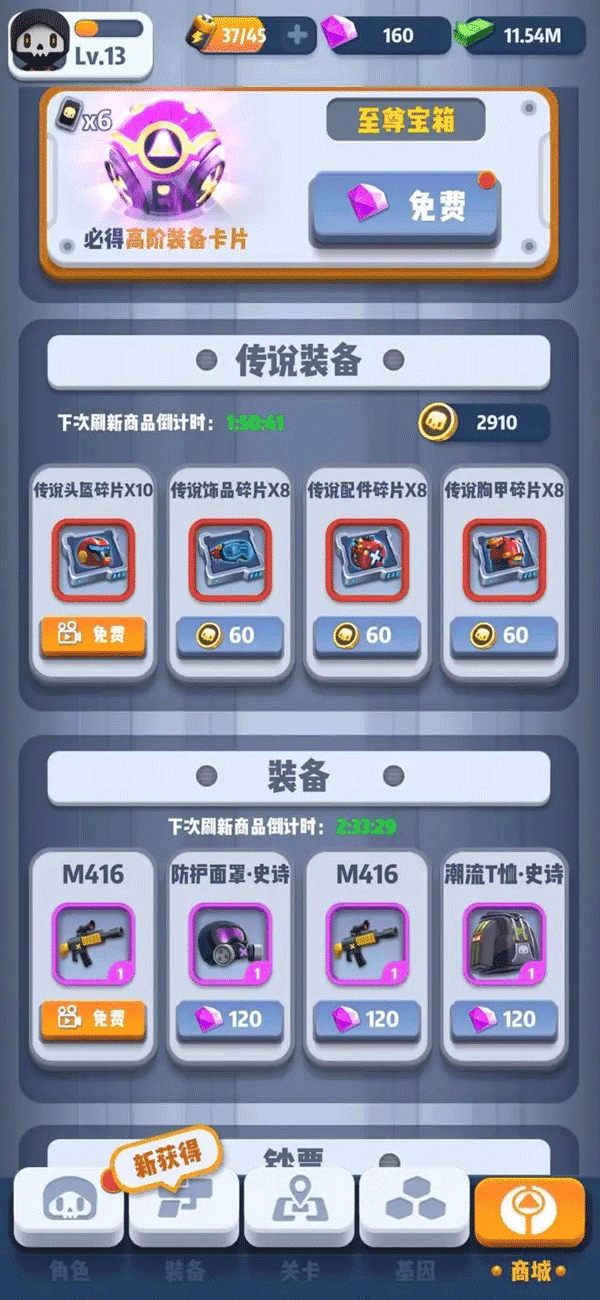Buy 潮流T恤·史诗 for 120 gems
Image resolution: width=600 pixels, height=1300 pixels.
coord(504,1019)
